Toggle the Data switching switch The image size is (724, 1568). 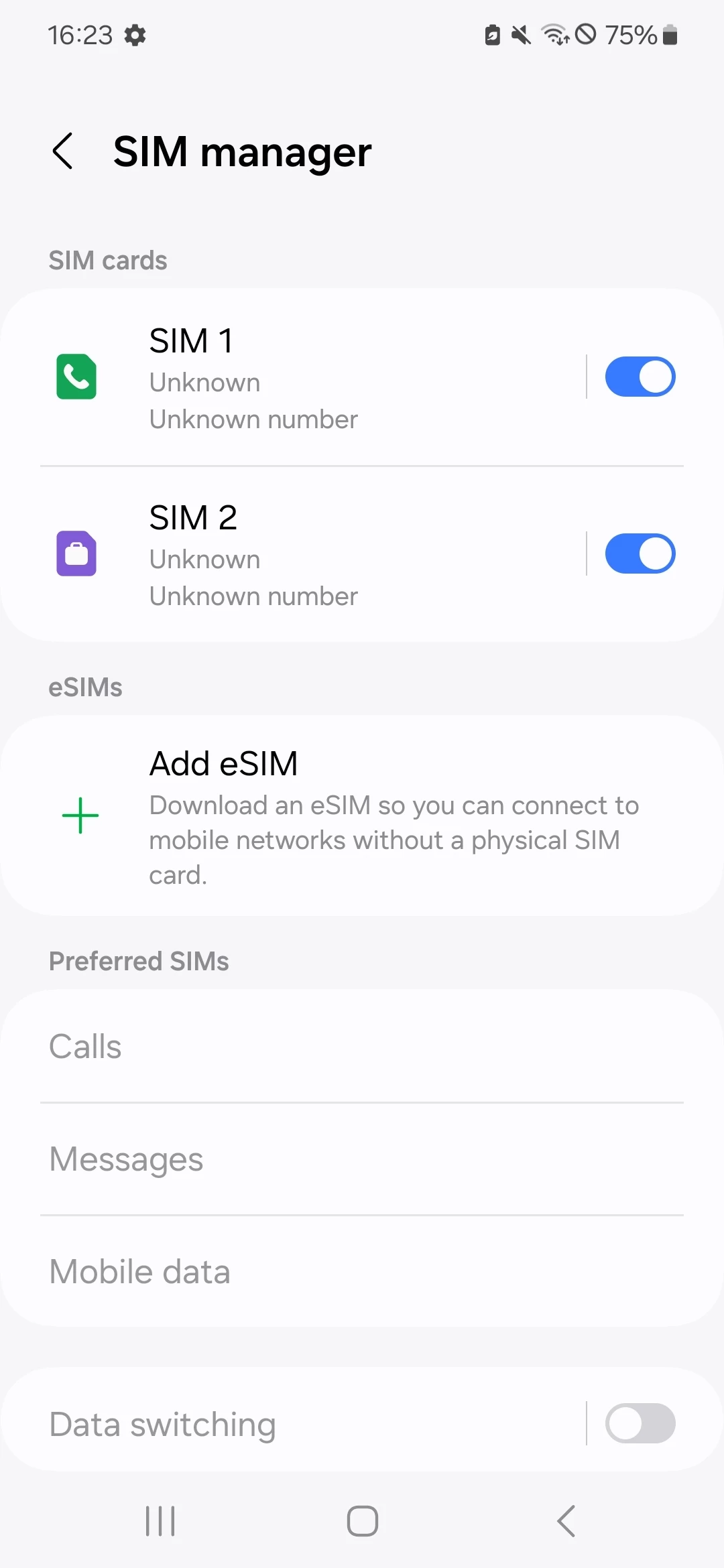[640, 1424]
